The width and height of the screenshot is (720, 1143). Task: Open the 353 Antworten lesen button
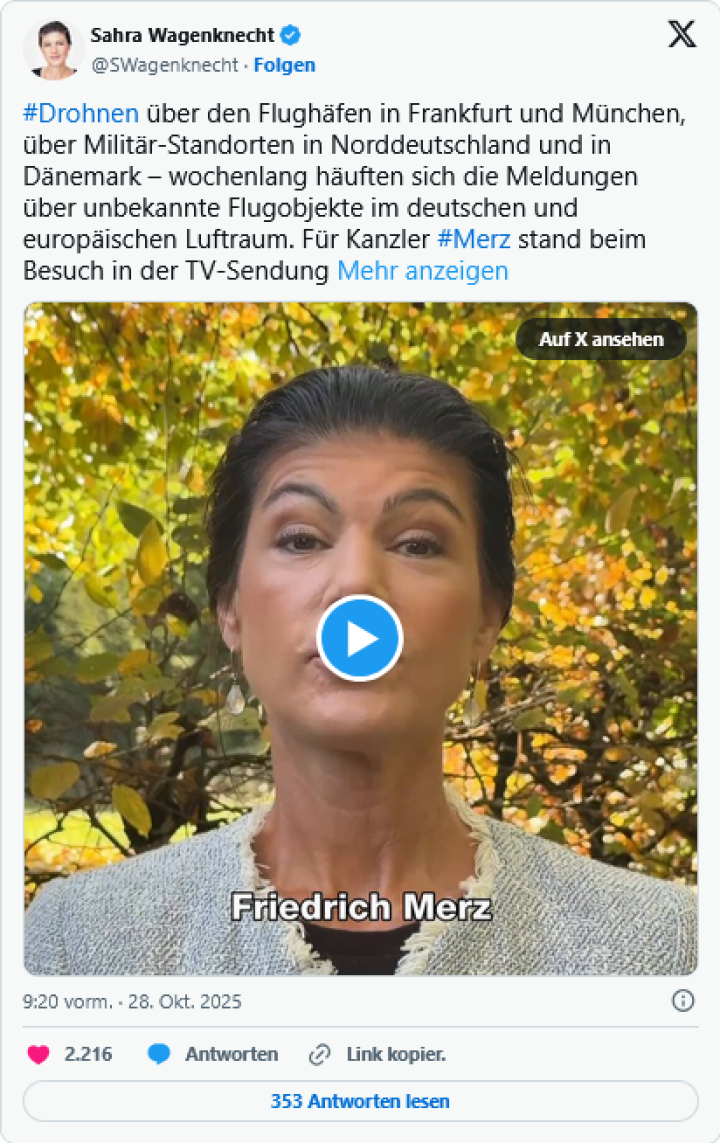click(x=360, y=1100)
